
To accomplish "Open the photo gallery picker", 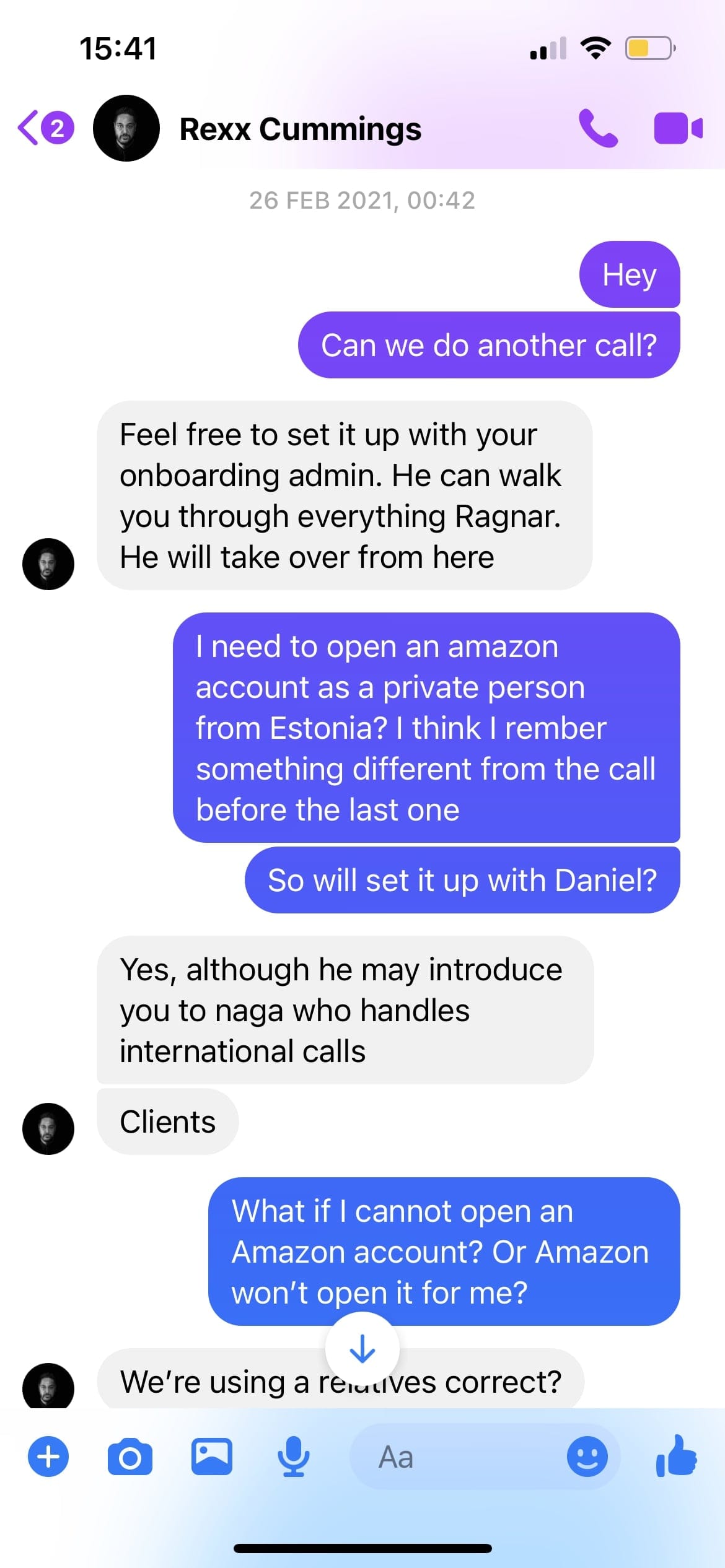I will point(212,1457).
